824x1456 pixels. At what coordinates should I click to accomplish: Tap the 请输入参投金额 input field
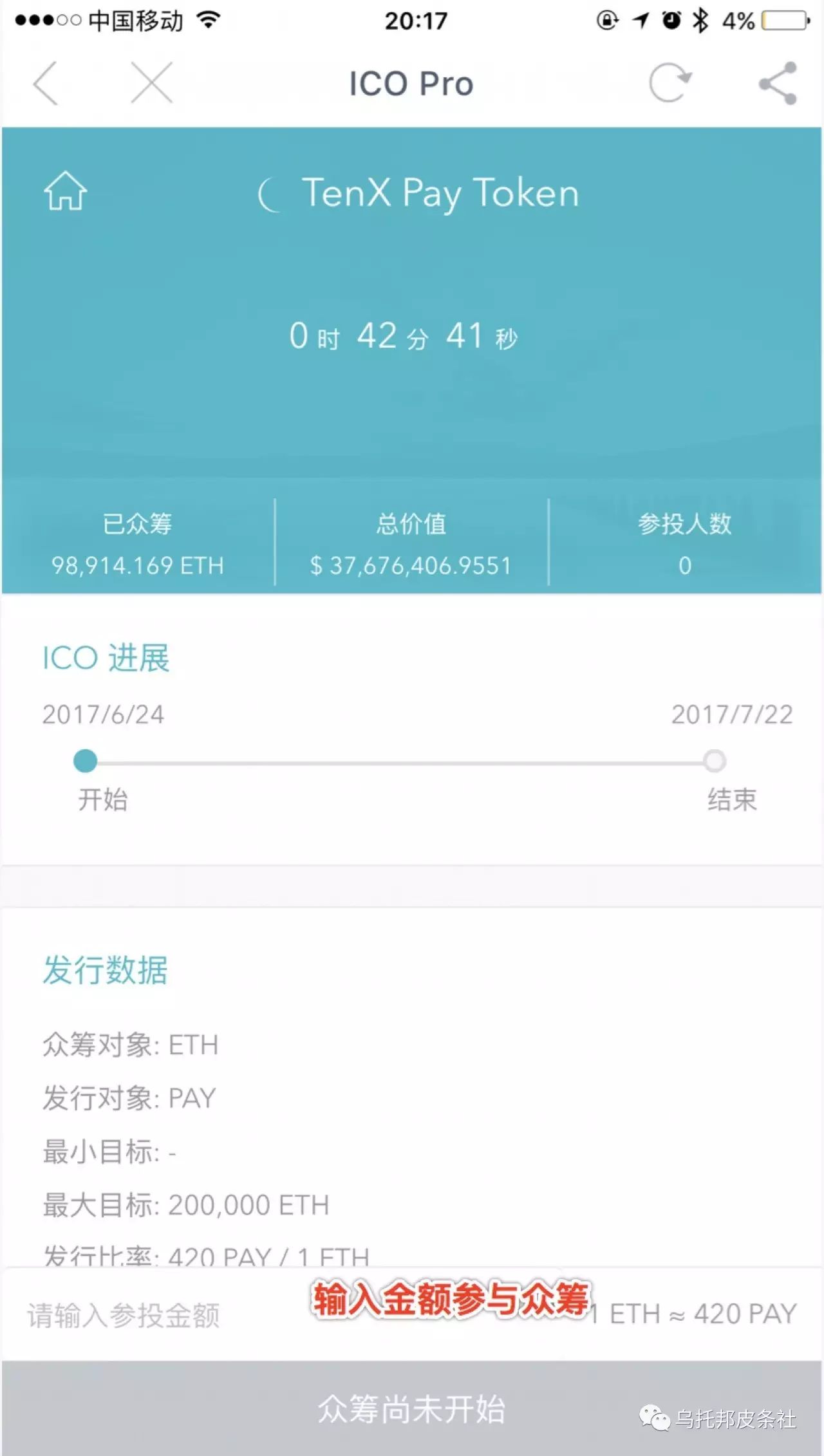click(x=122, y=1313)
